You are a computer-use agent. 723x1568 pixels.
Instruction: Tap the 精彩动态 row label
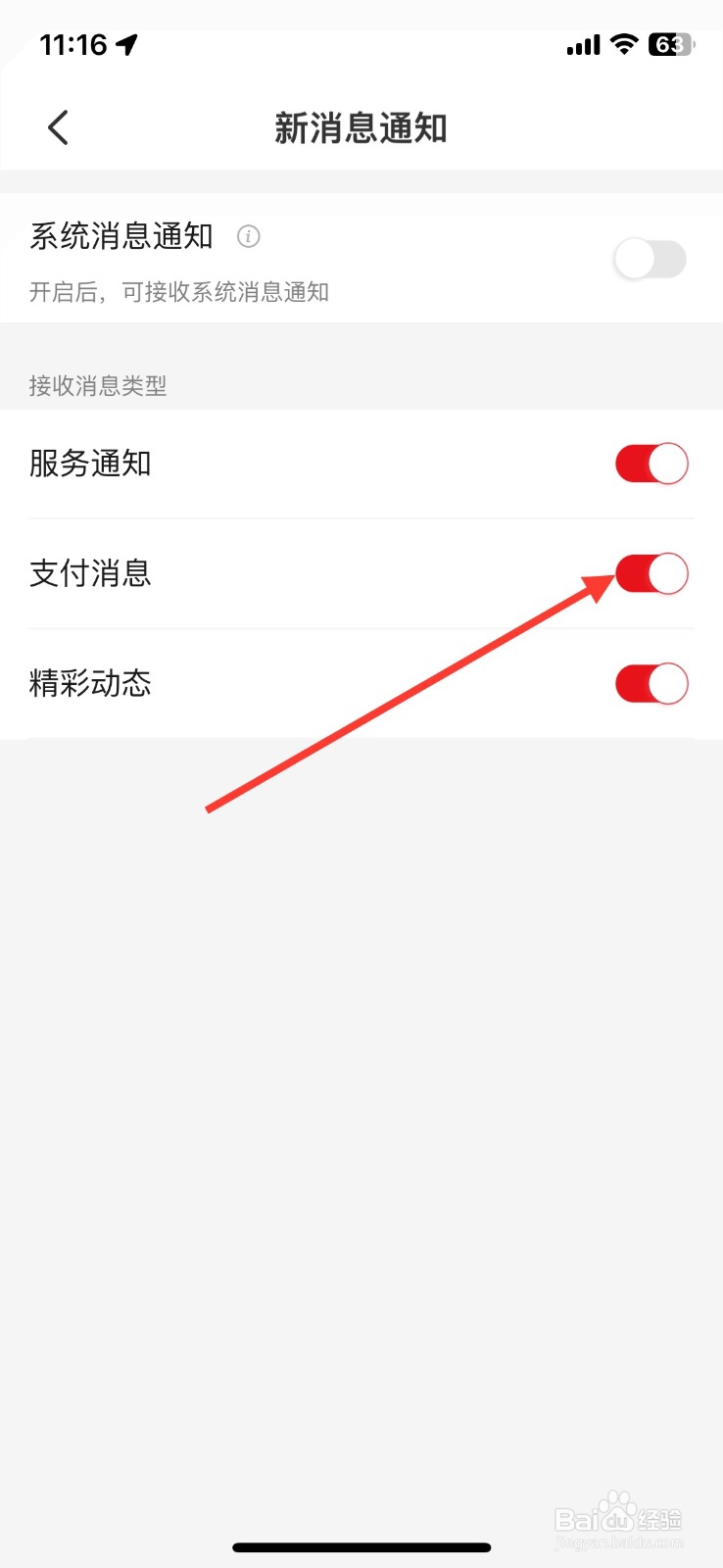click(x=90, y=683)
